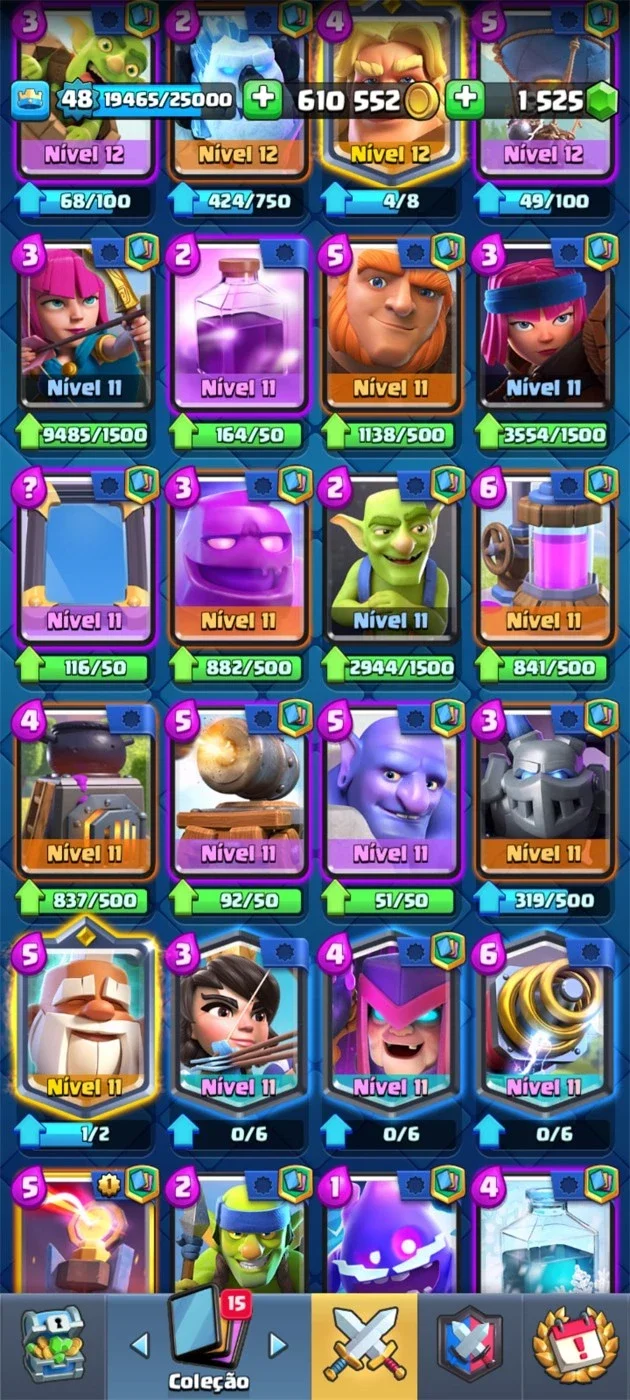Image resolution: width=630 pixels, height=1400 pixels.
Task: Open the Mega Minion card at 319/500
Action: [x=544, y=793]
